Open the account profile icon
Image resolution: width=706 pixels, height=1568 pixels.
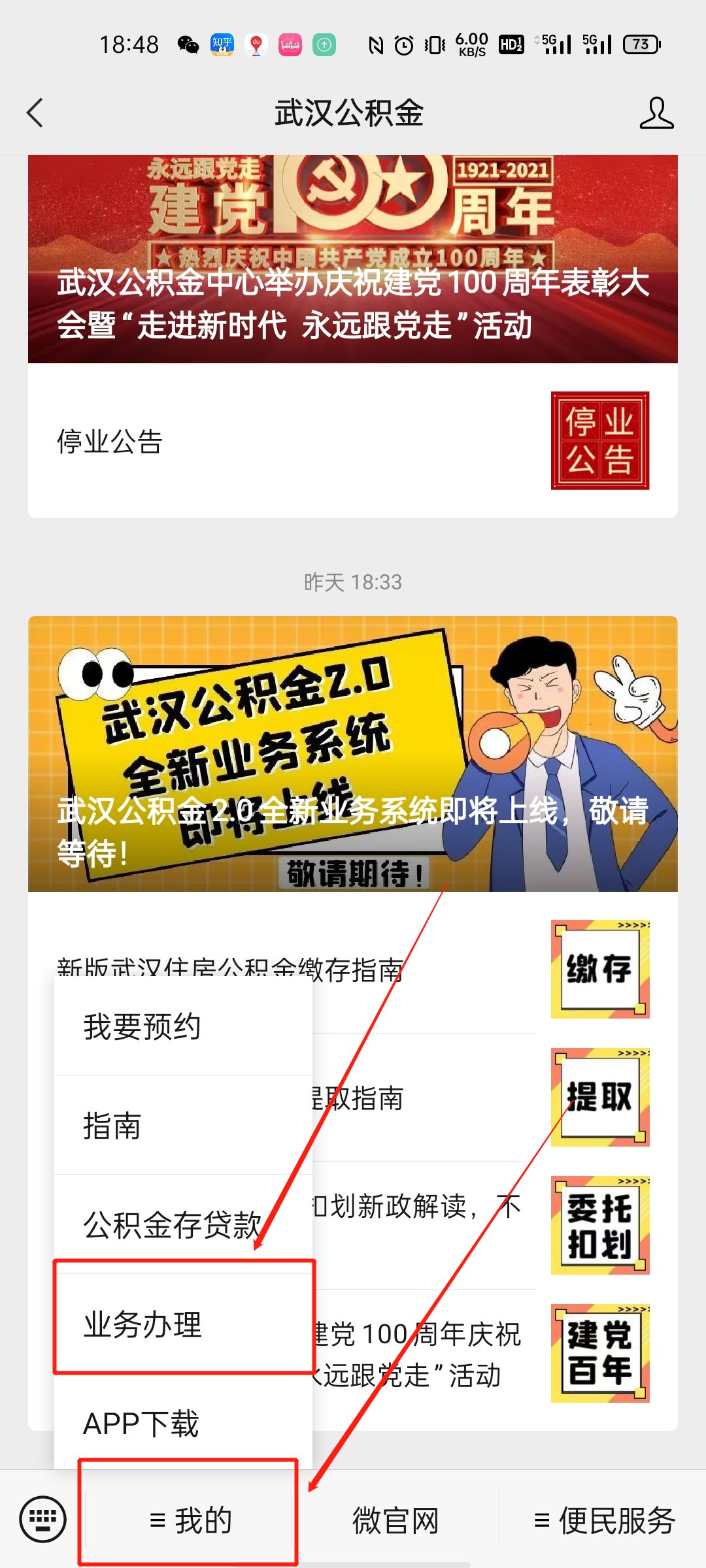[x=656, y=113]
